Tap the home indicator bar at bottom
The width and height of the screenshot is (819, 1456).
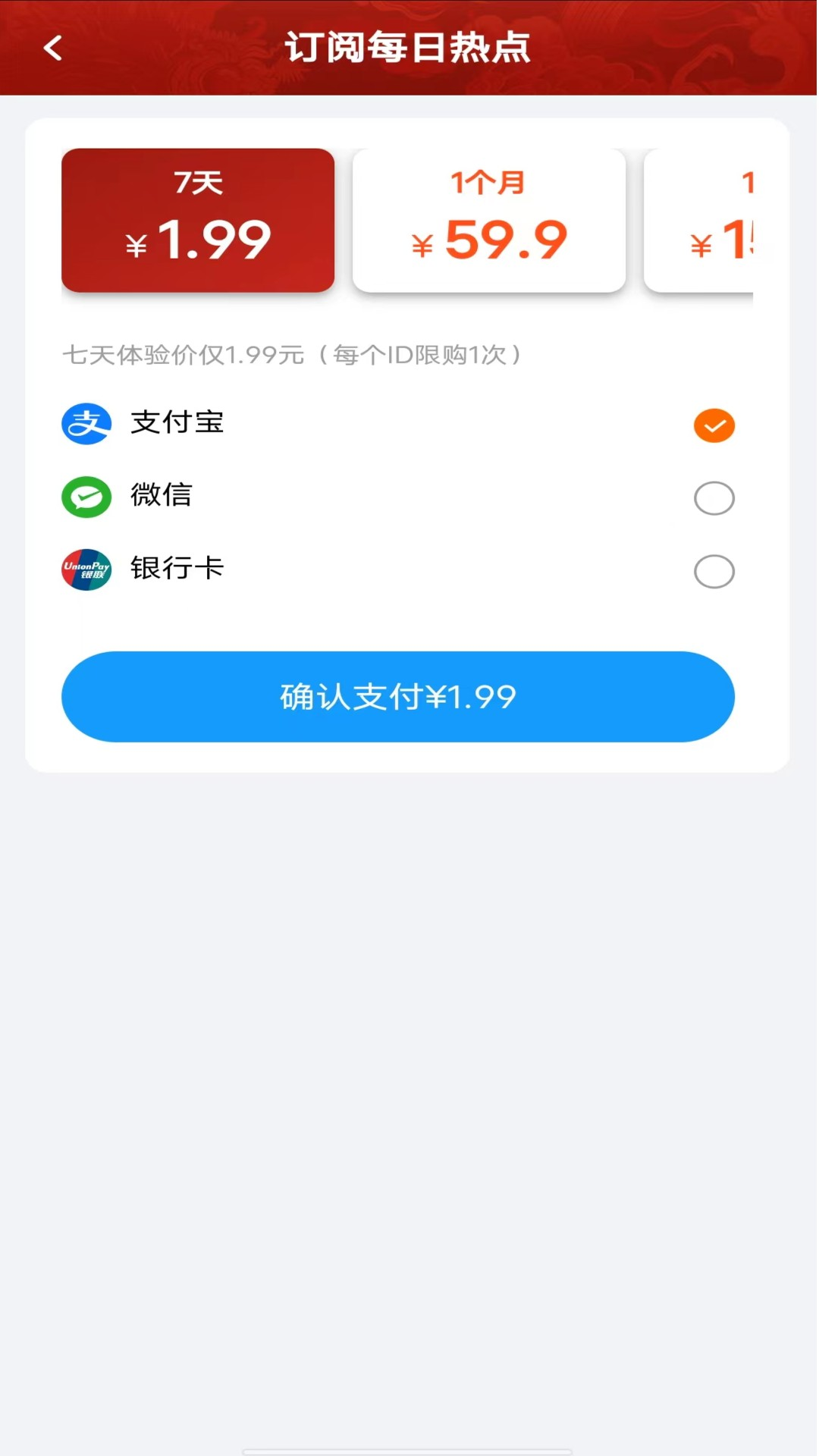coord(408,1448)
